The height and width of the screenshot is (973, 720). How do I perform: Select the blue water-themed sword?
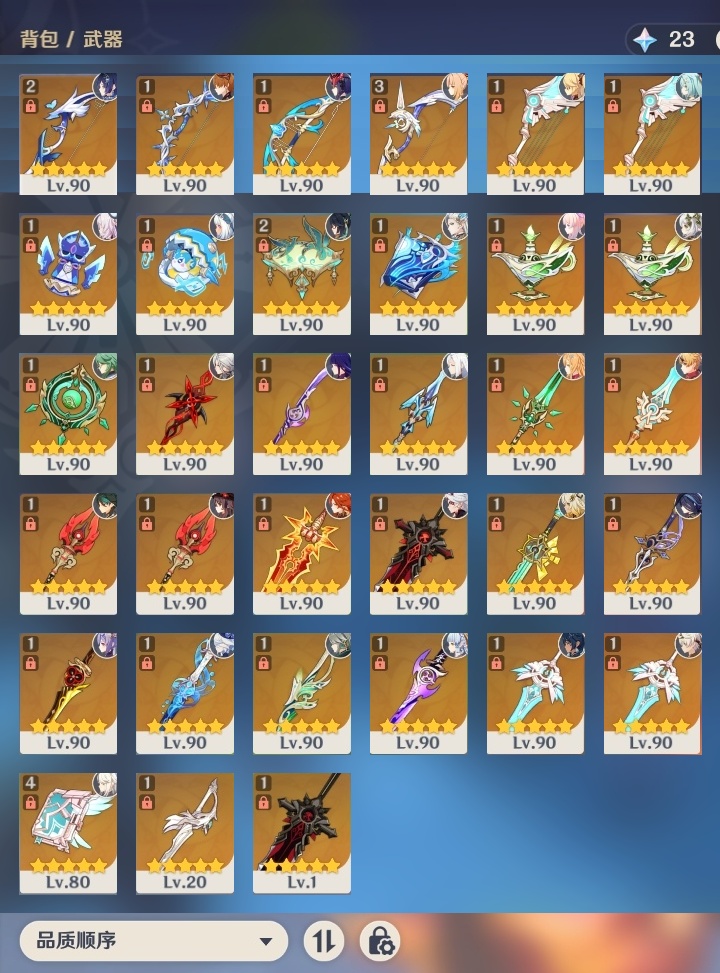click(185, 690)
